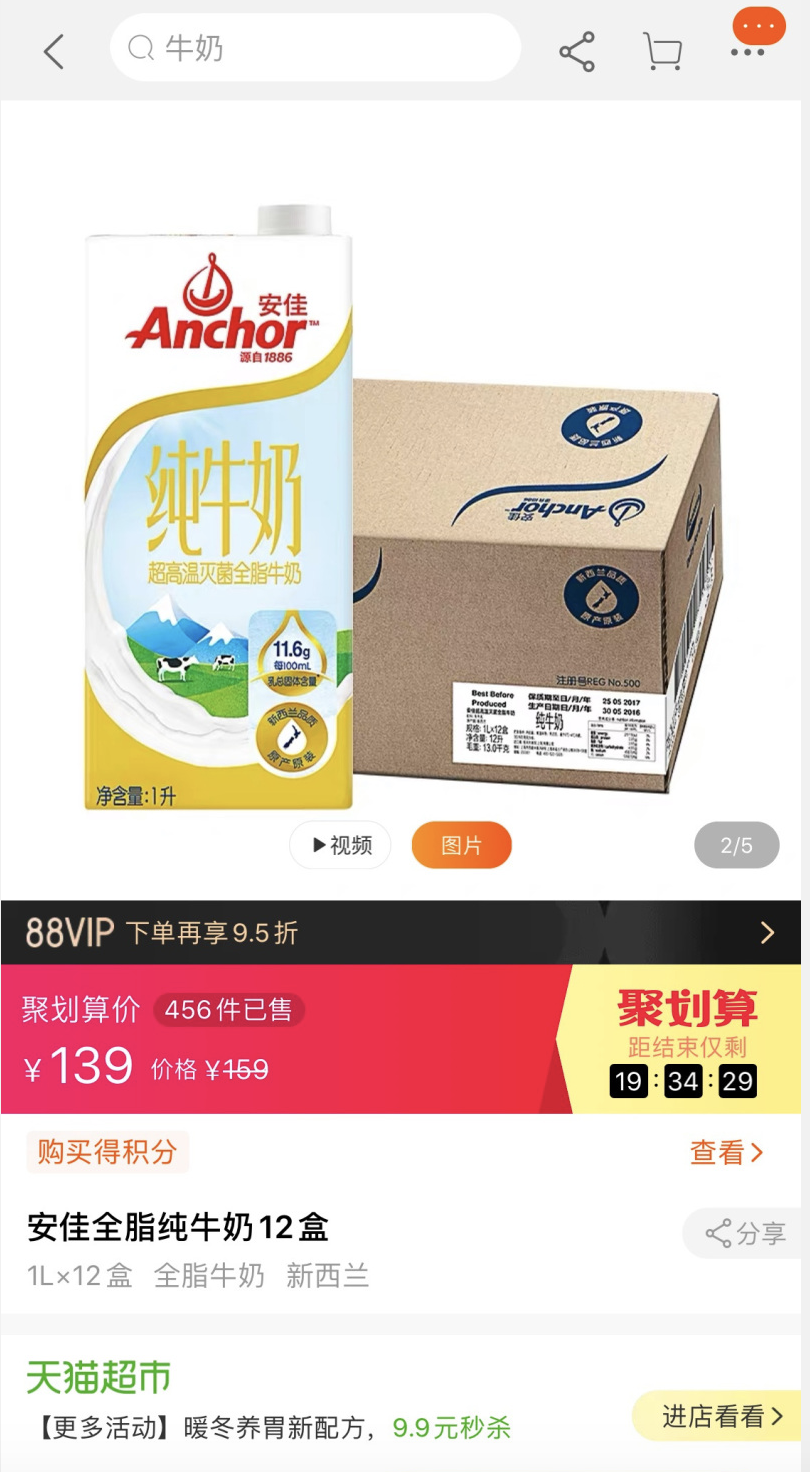The image size is (810, 1472).
Task: Open the 88VIP 9.5折 discount banner
Action: pos(401,932)
